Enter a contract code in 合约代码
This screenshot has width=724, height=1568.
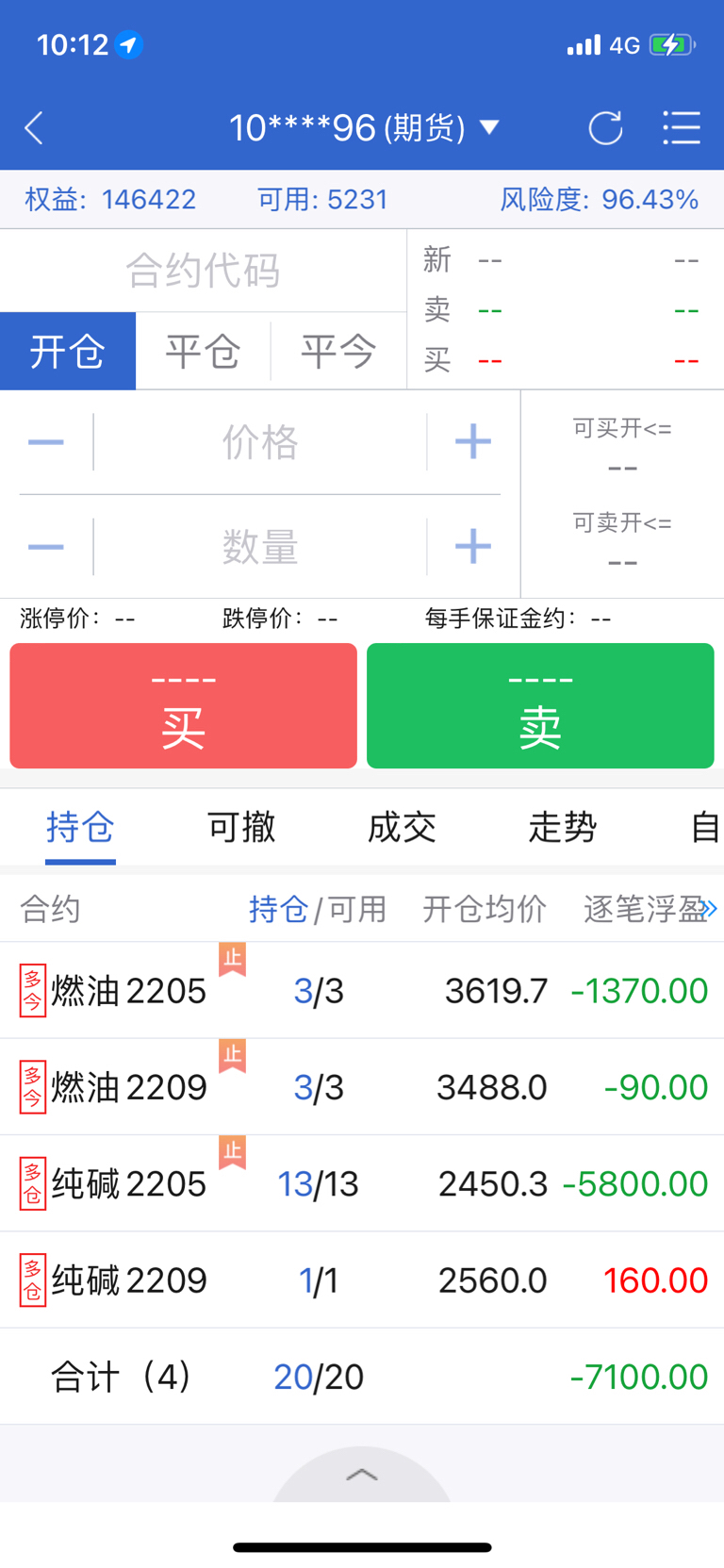point(203,271)
